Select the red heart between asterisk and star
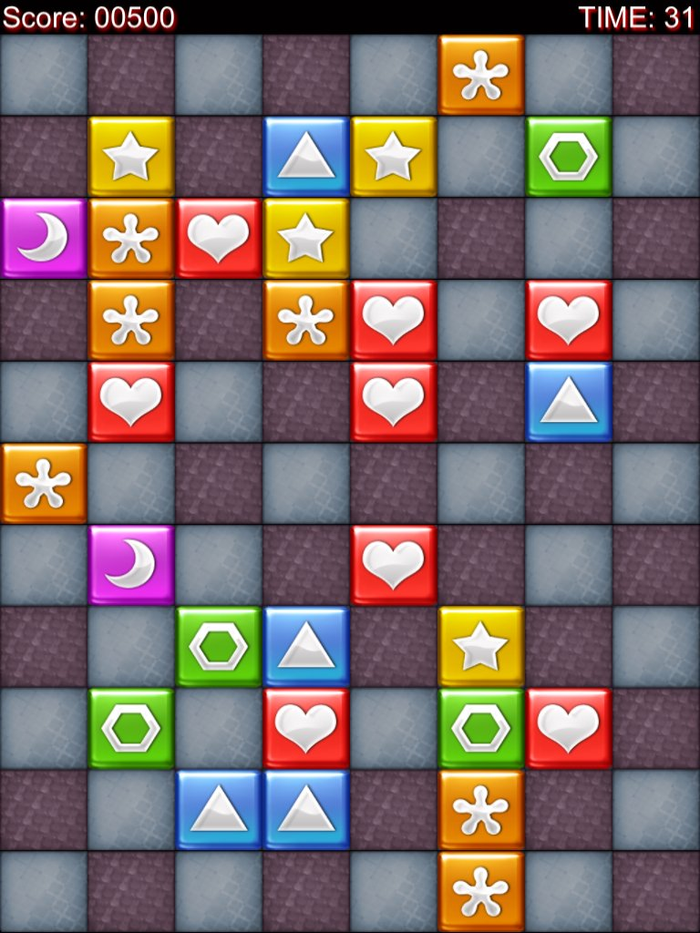Image resolution: width=700 pixels, height=933 pixels. pyautogui.click(x=219, y=238)
